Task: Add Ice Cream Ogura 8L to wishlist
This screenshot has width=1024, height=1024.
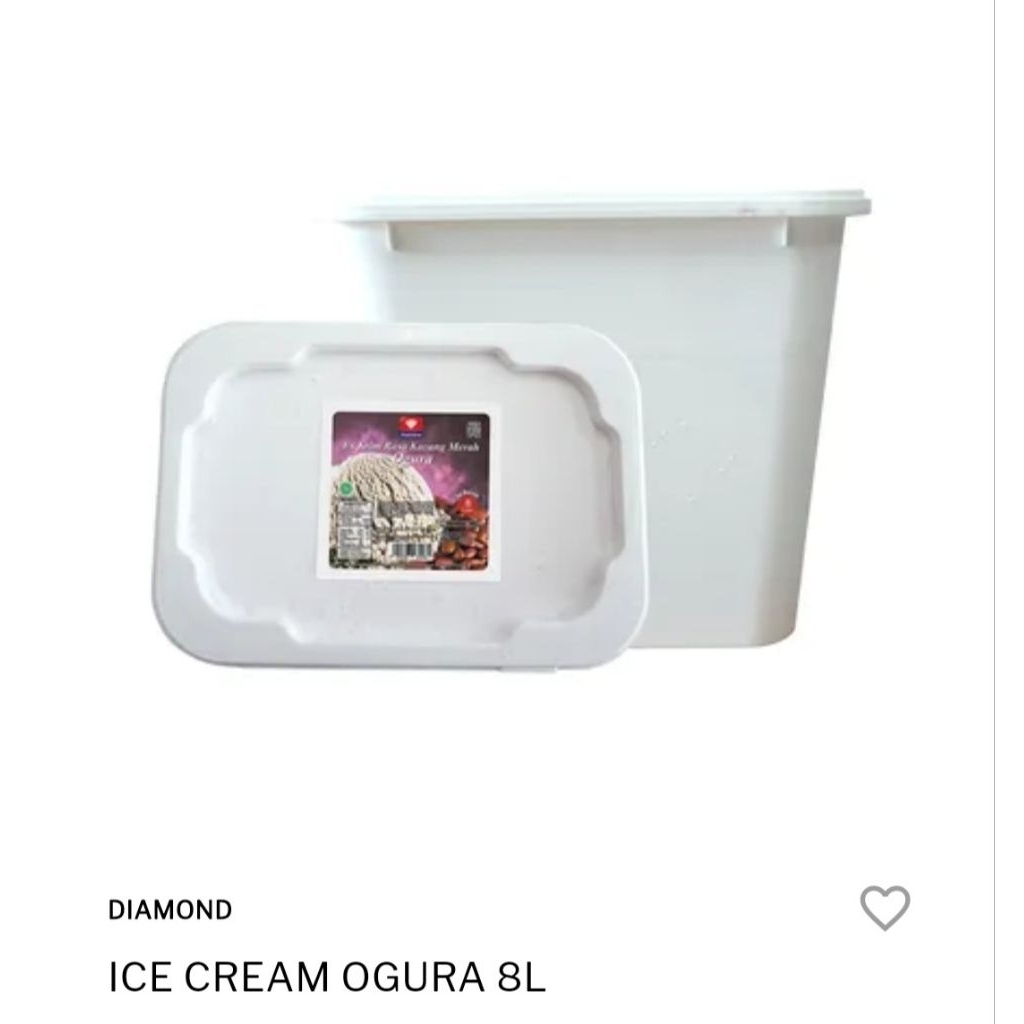Action: pyautogui.click(x=885, y=908)
